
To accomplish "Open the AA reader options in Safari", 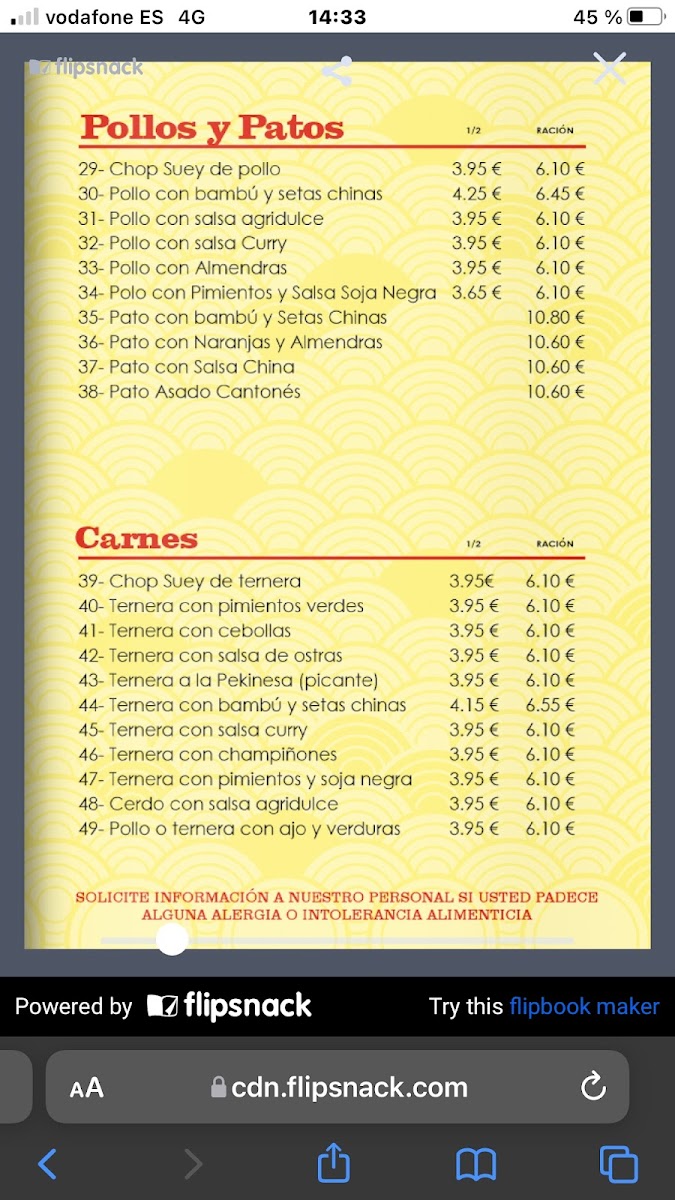I will point(87,1088).
